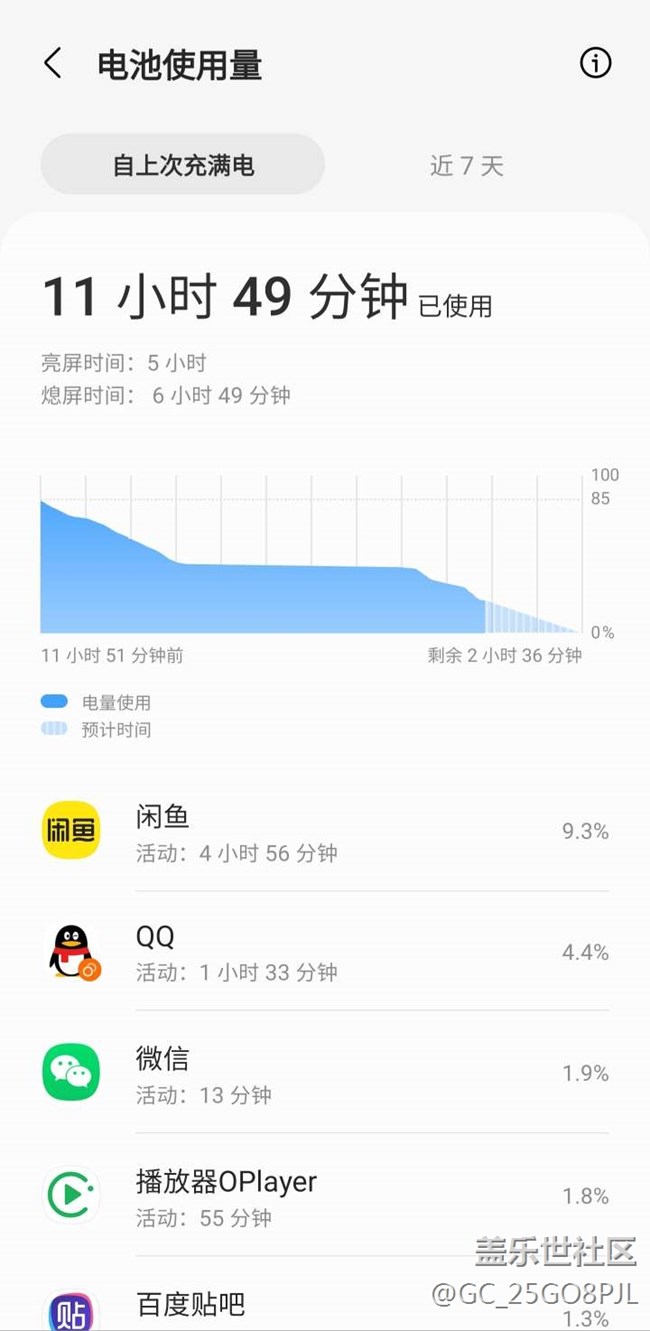Select the 自上次充满电 tab

pos(183,165)
